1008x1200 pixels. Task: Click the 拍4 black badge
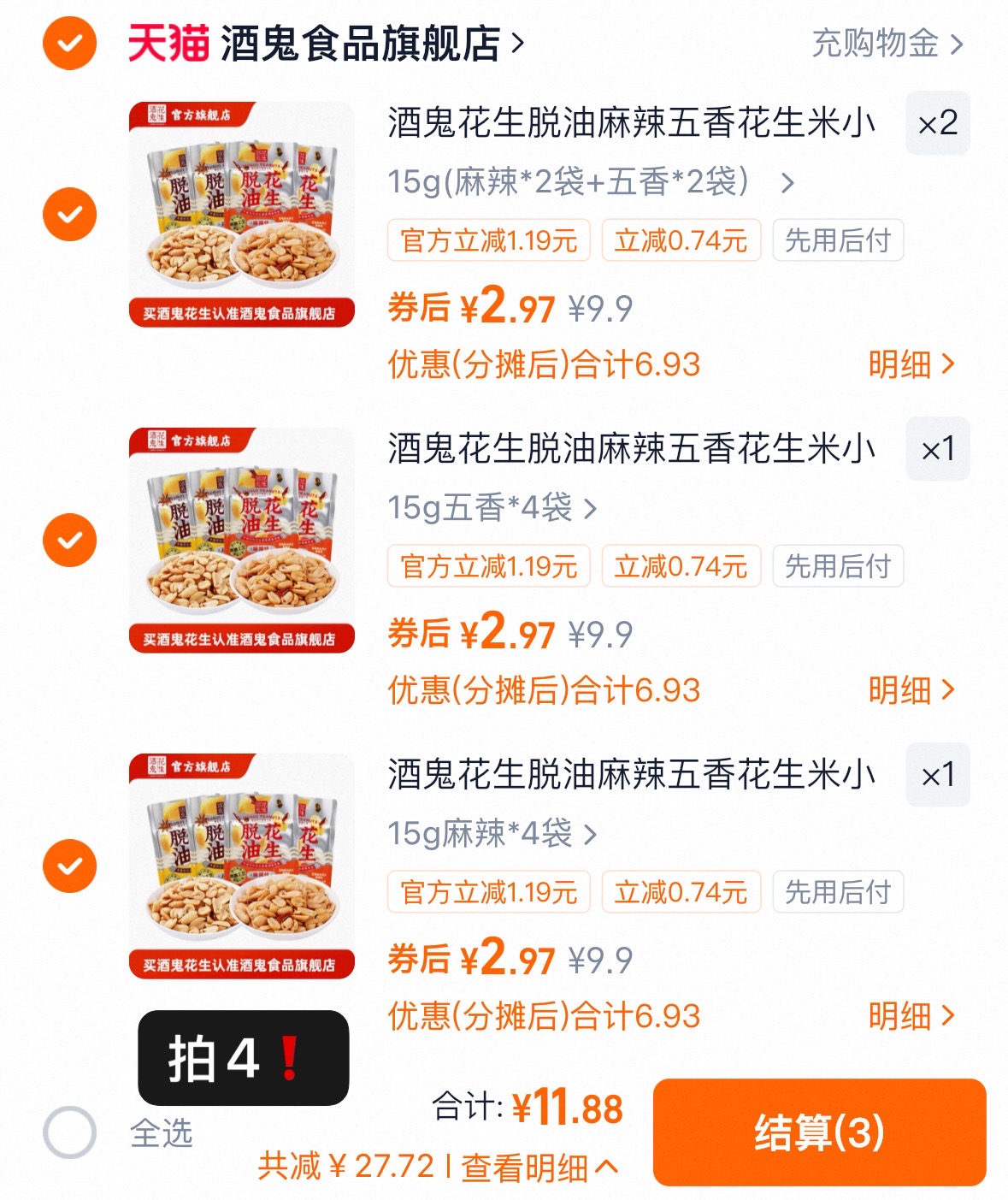click(242, 1059)
